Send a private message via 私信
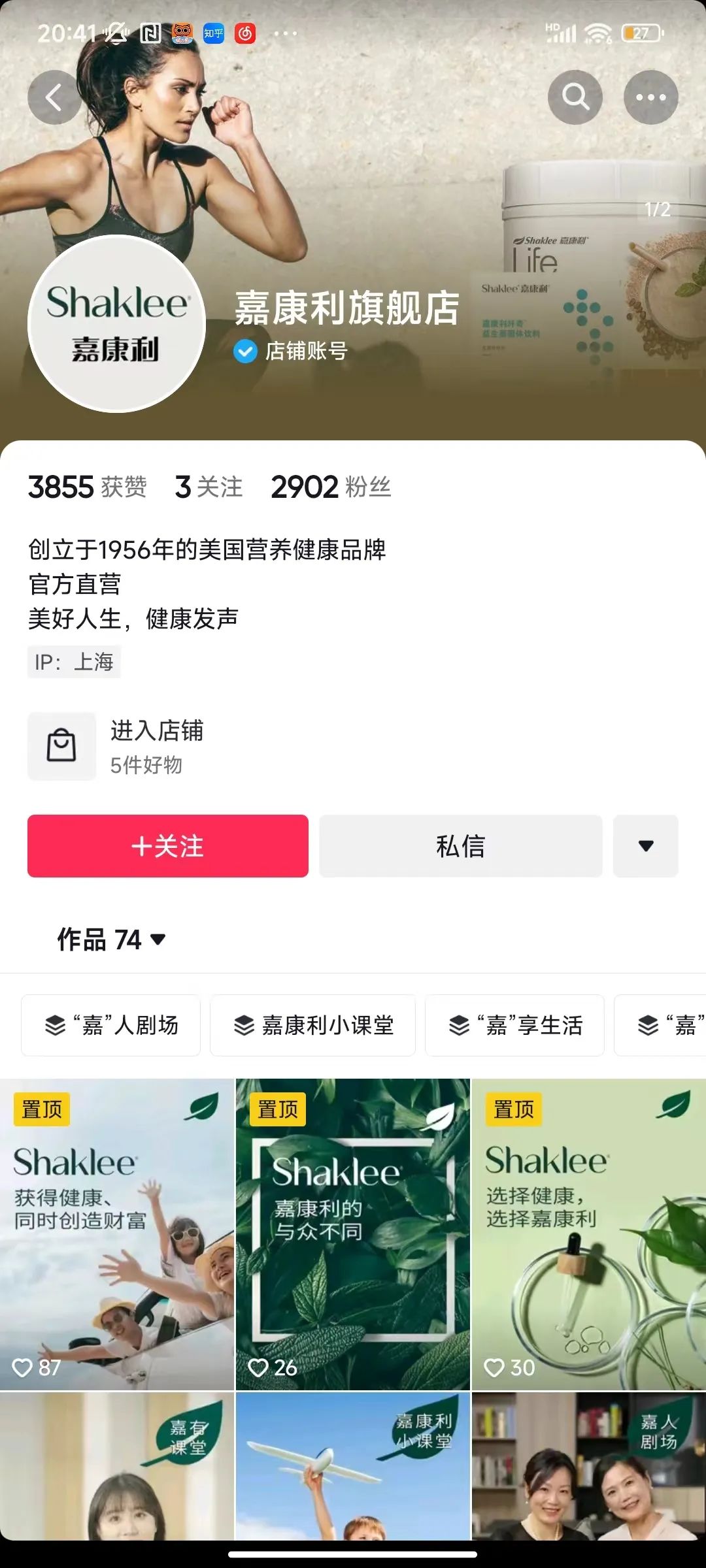 (460, 846)
